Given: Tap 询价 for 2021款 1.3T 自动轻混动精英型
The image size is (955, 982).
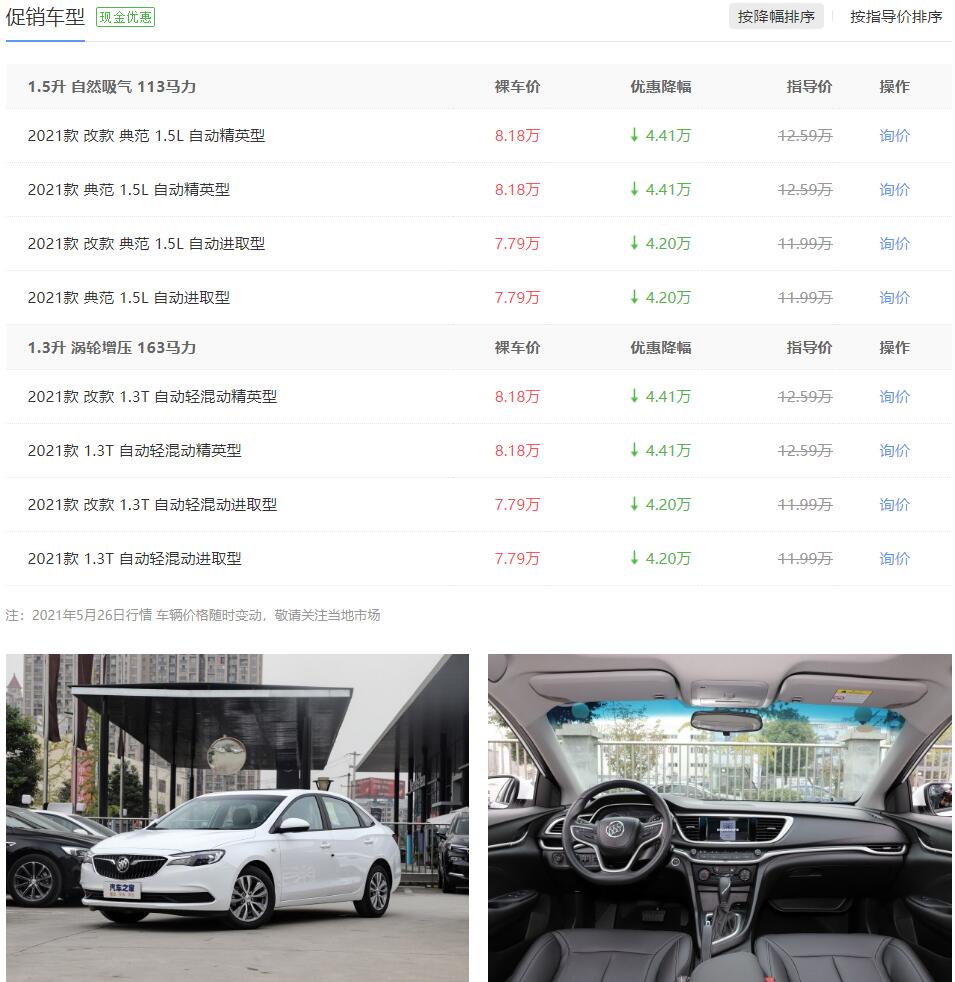Looking at the screenshot, I should pyautogui.click(x=894, y=450).
